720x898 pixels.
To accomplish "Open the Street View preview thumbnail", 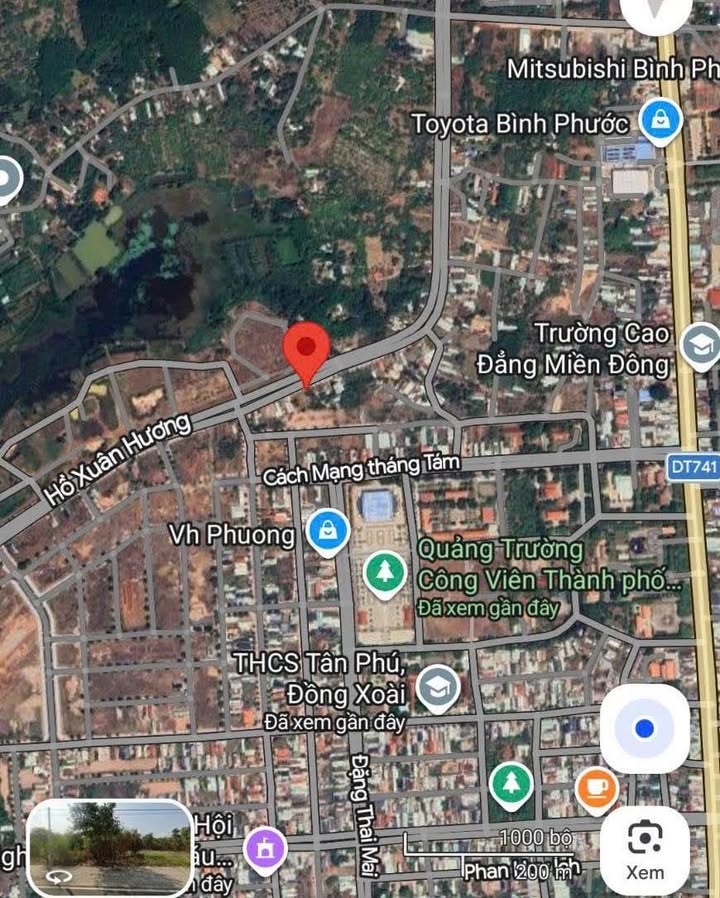I will click(110, 848).
